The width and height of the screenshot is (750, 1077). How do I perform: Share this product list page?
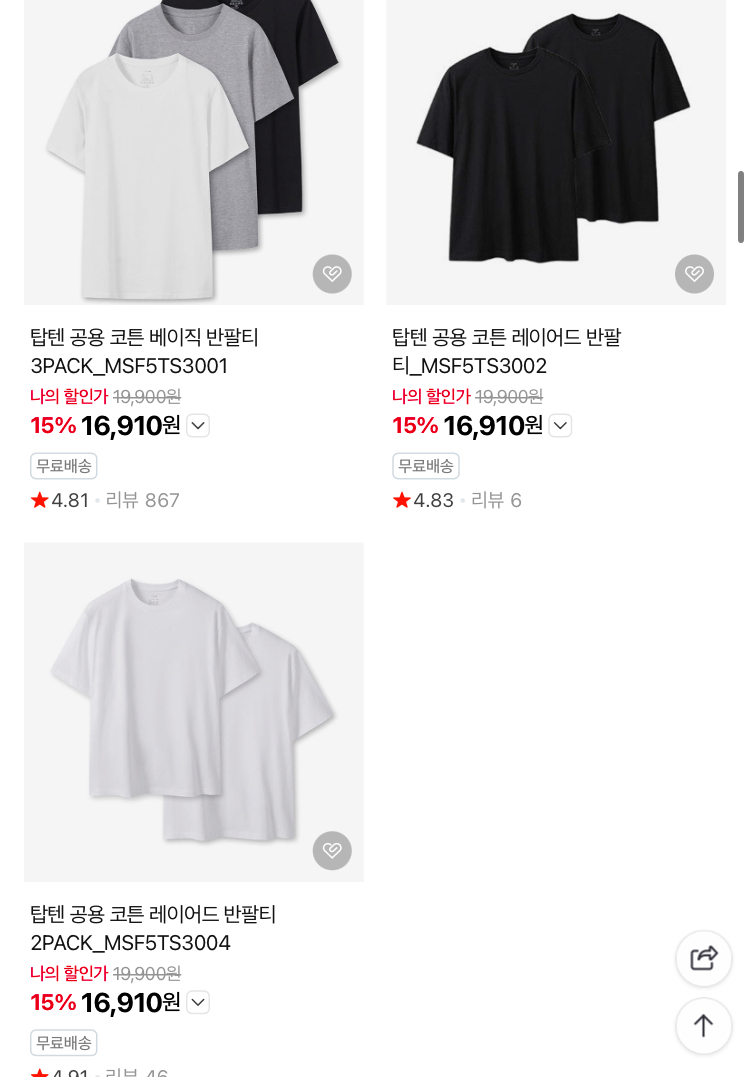(x=704, y=958)
